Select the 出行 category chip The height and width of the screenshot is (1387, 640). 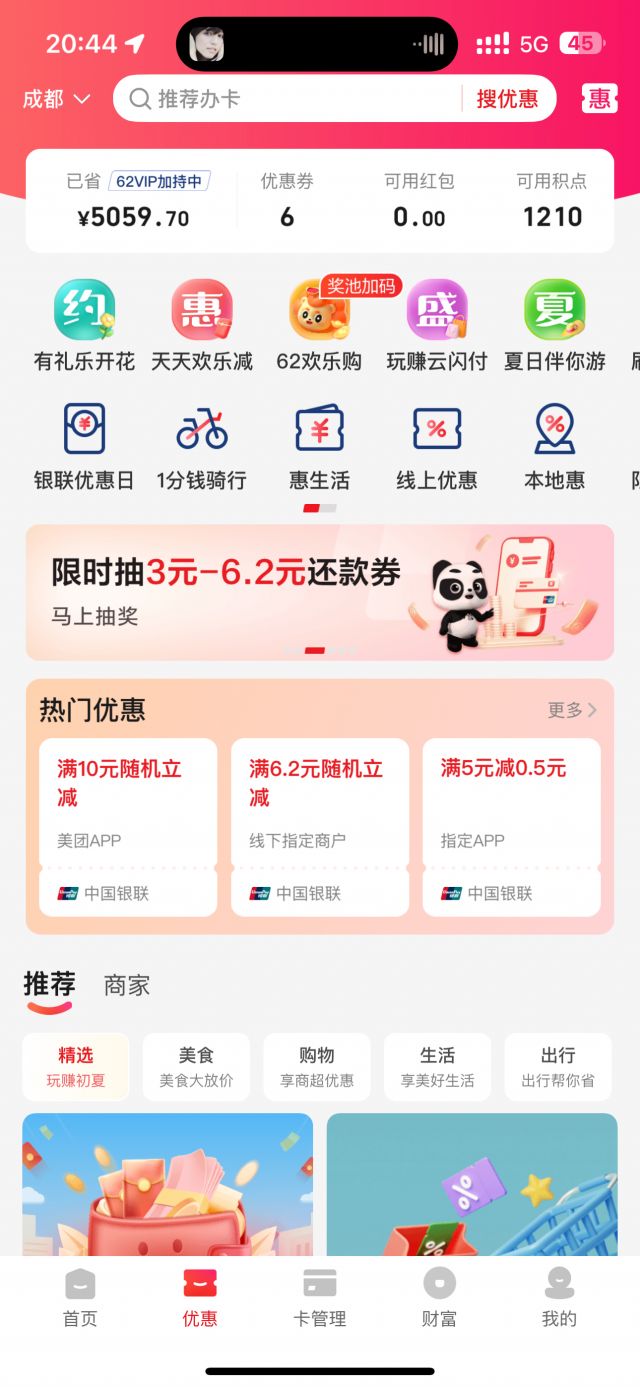point(557,1066)
